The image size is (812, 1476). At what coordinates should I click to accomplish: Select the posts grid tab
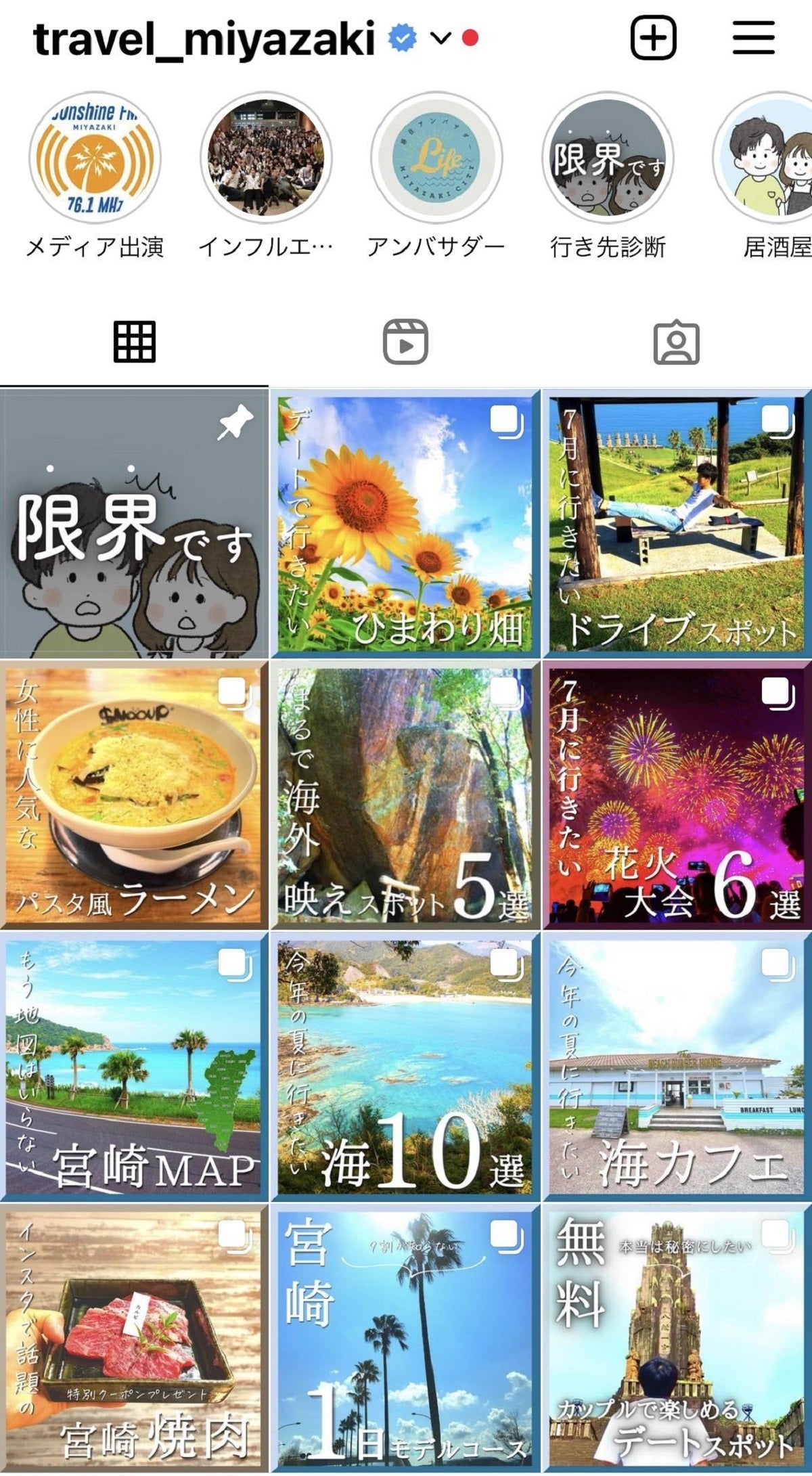coord(134,342)
